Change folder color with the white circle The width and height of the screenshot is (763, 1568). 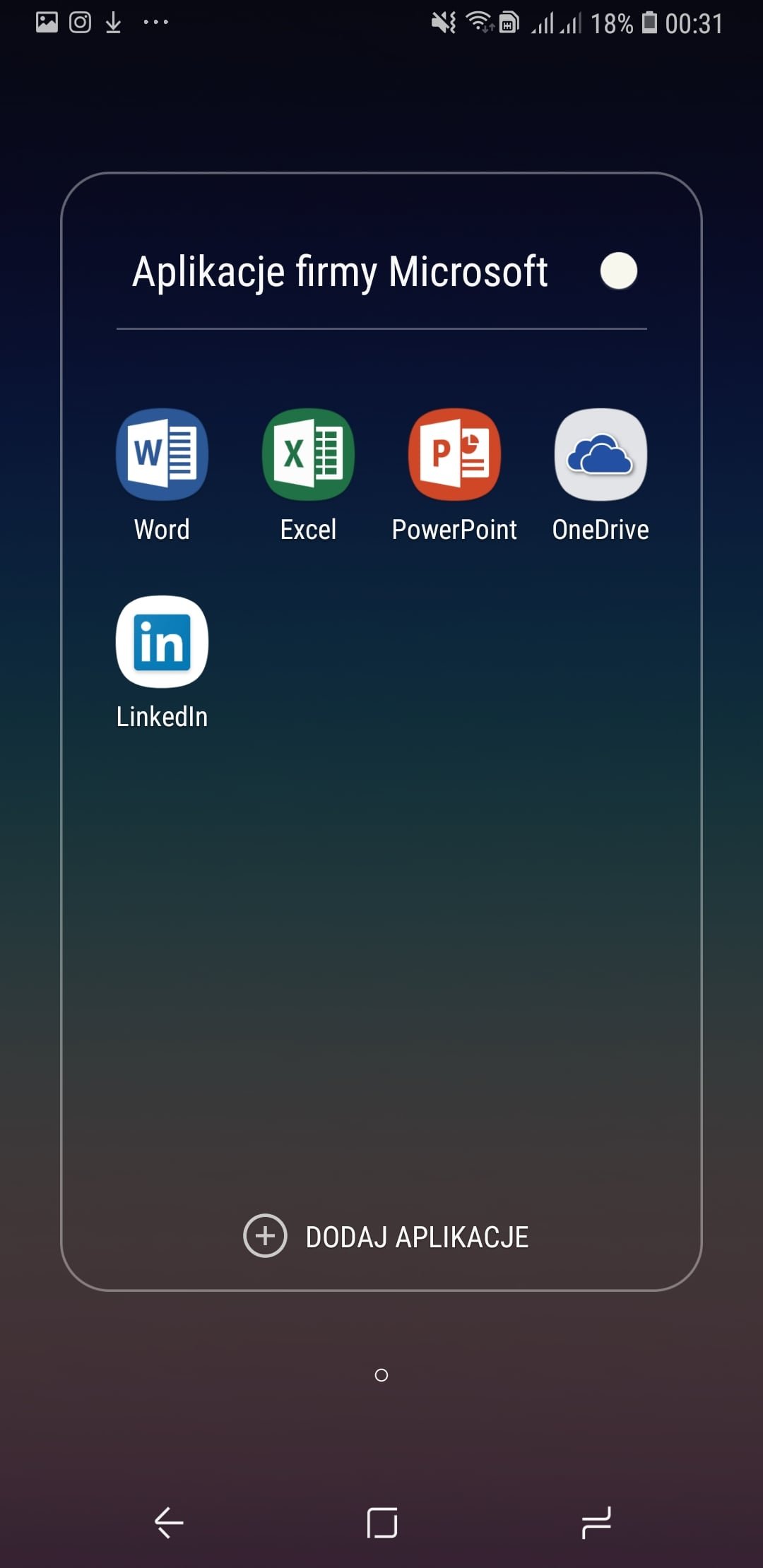[619, 271]
